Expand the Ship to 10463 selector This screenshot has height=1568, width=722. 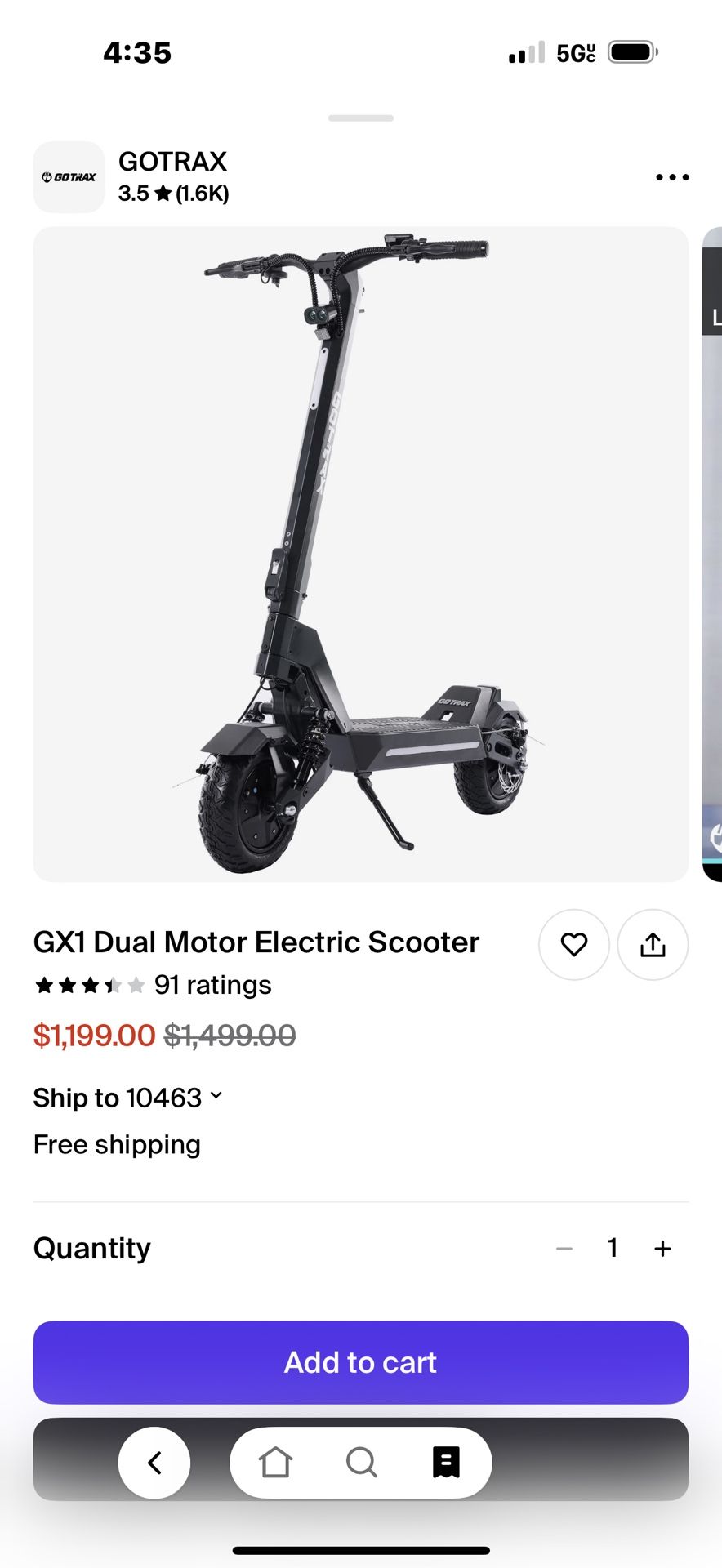(x=127, y=1098)
